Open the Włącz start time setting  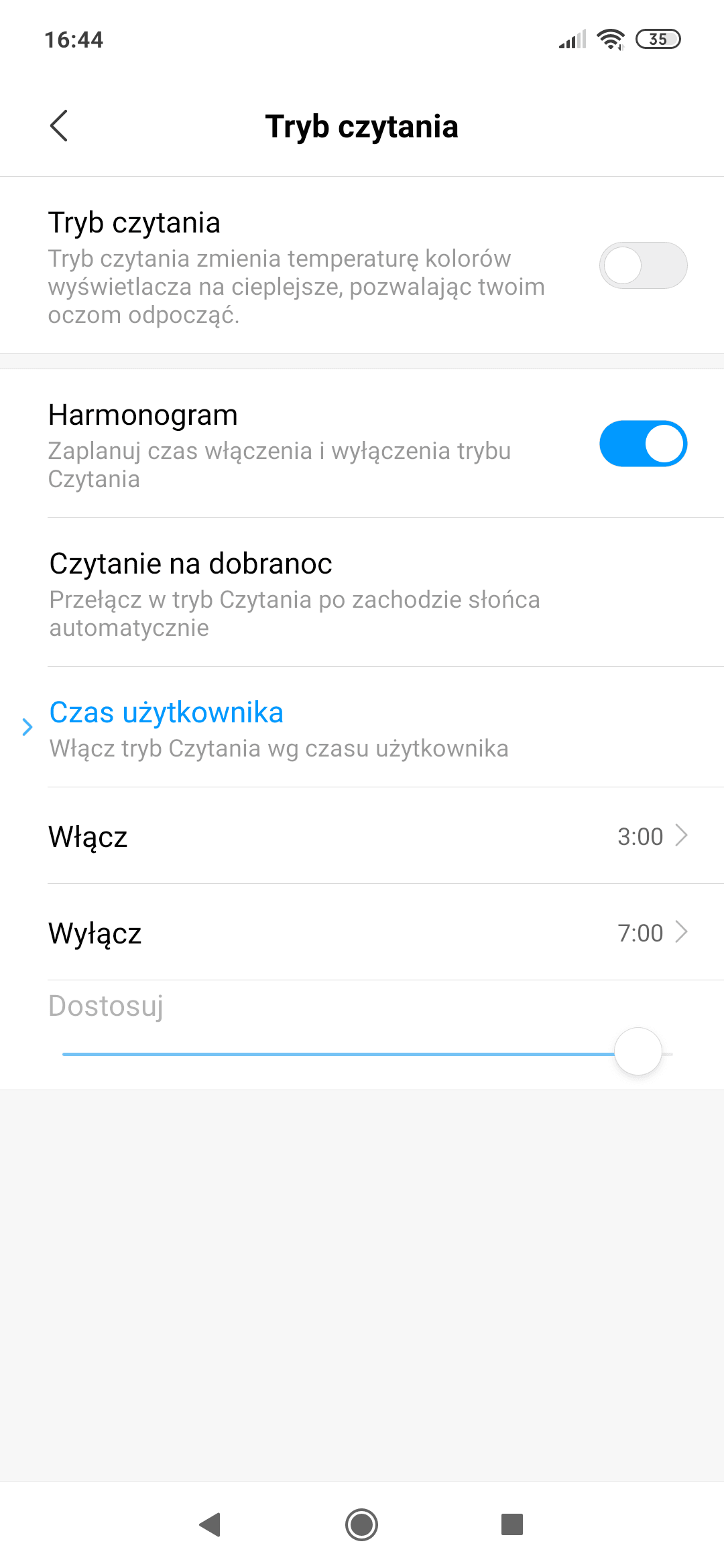pyautogui.click(x=362, y=836)
